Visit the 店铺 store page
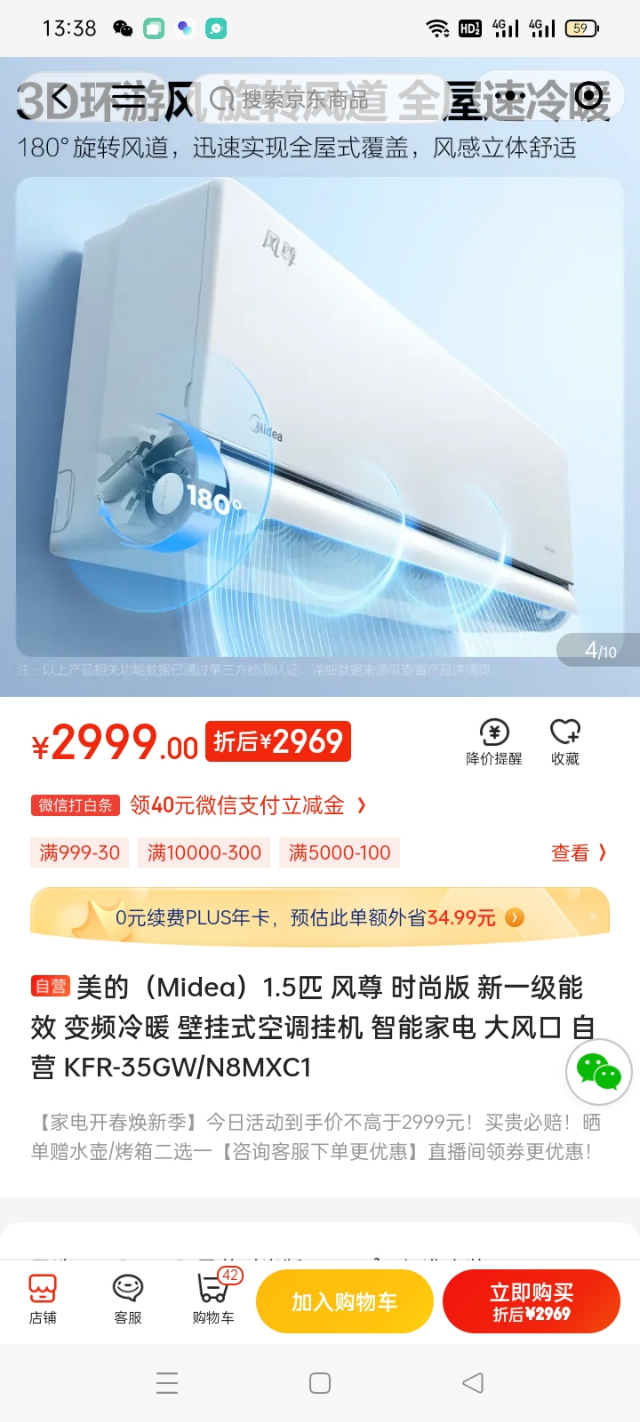This screenshot has width=640, height=1422. pos(43,1299)
